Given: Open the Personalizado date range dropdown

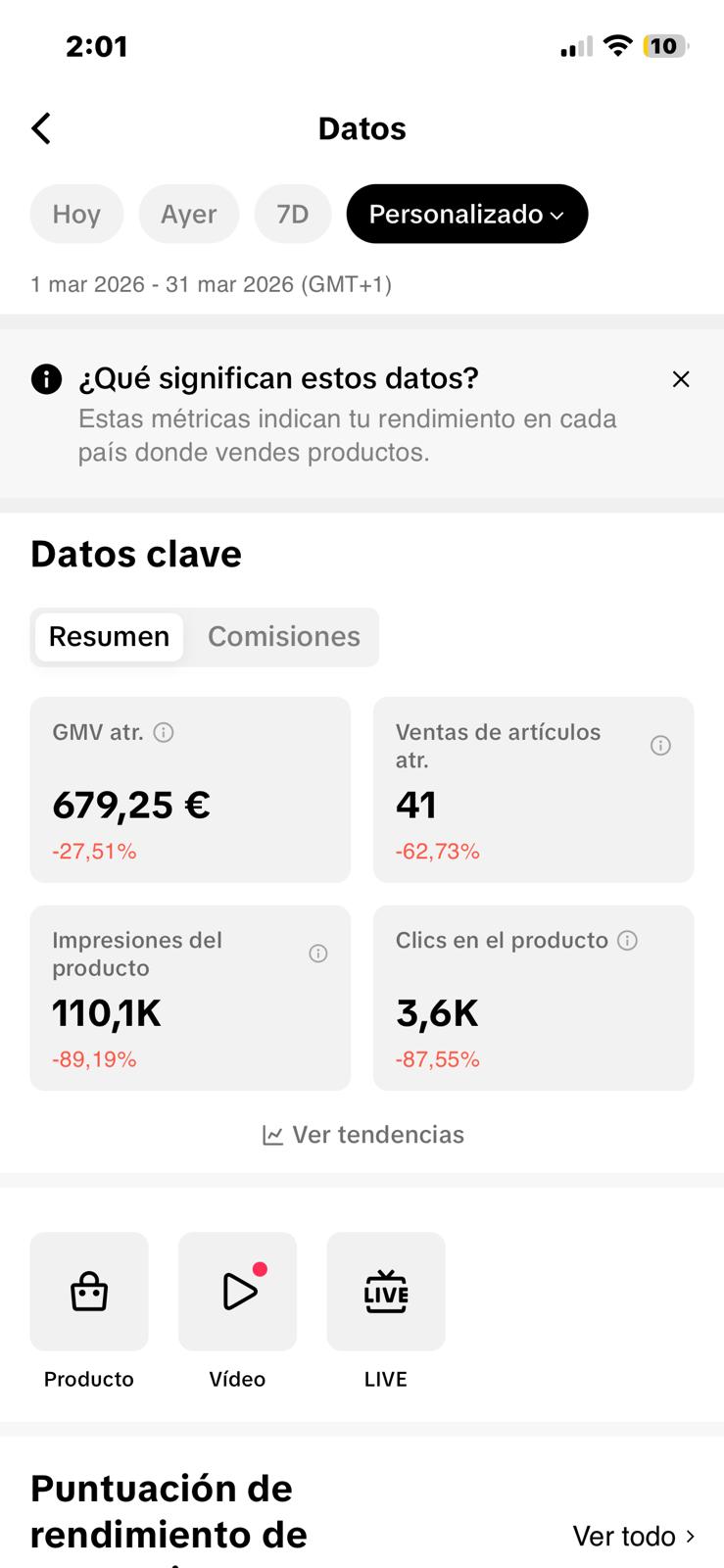Looking at the screenshot, I should (x=467, y=214).
